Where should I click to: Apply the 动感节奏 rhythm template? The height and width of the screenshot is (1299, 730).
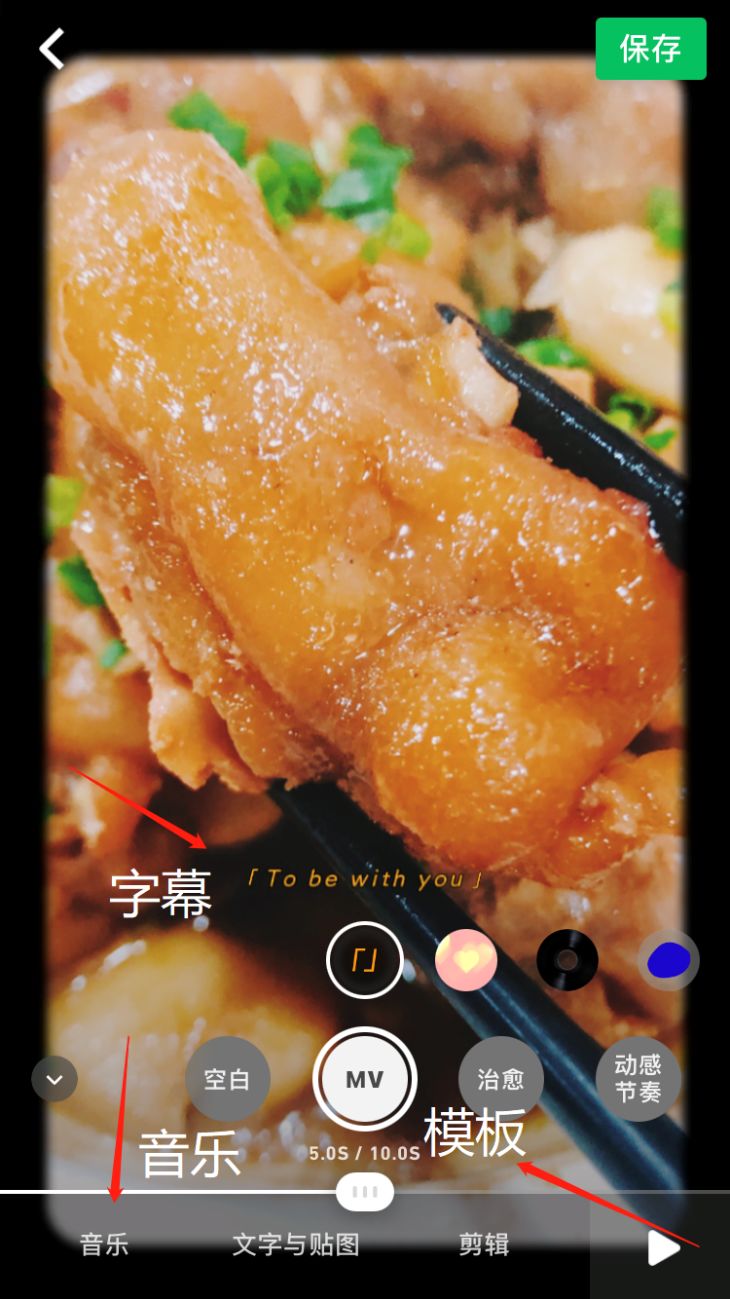coord(638,1079)
